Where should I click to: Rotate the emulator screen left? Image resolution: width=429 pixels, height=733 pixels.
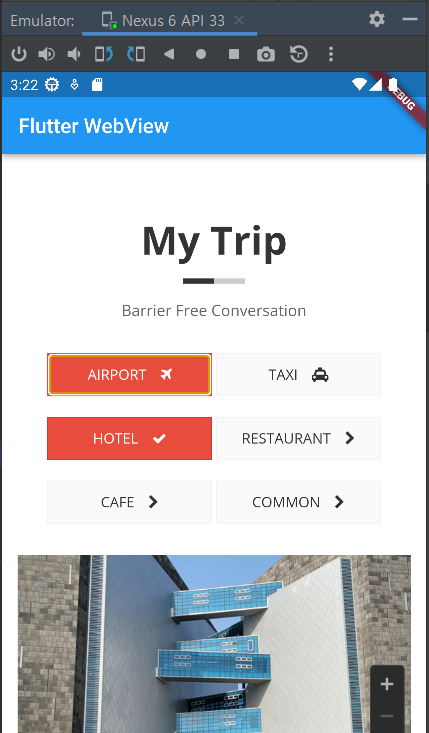[104, 54]
